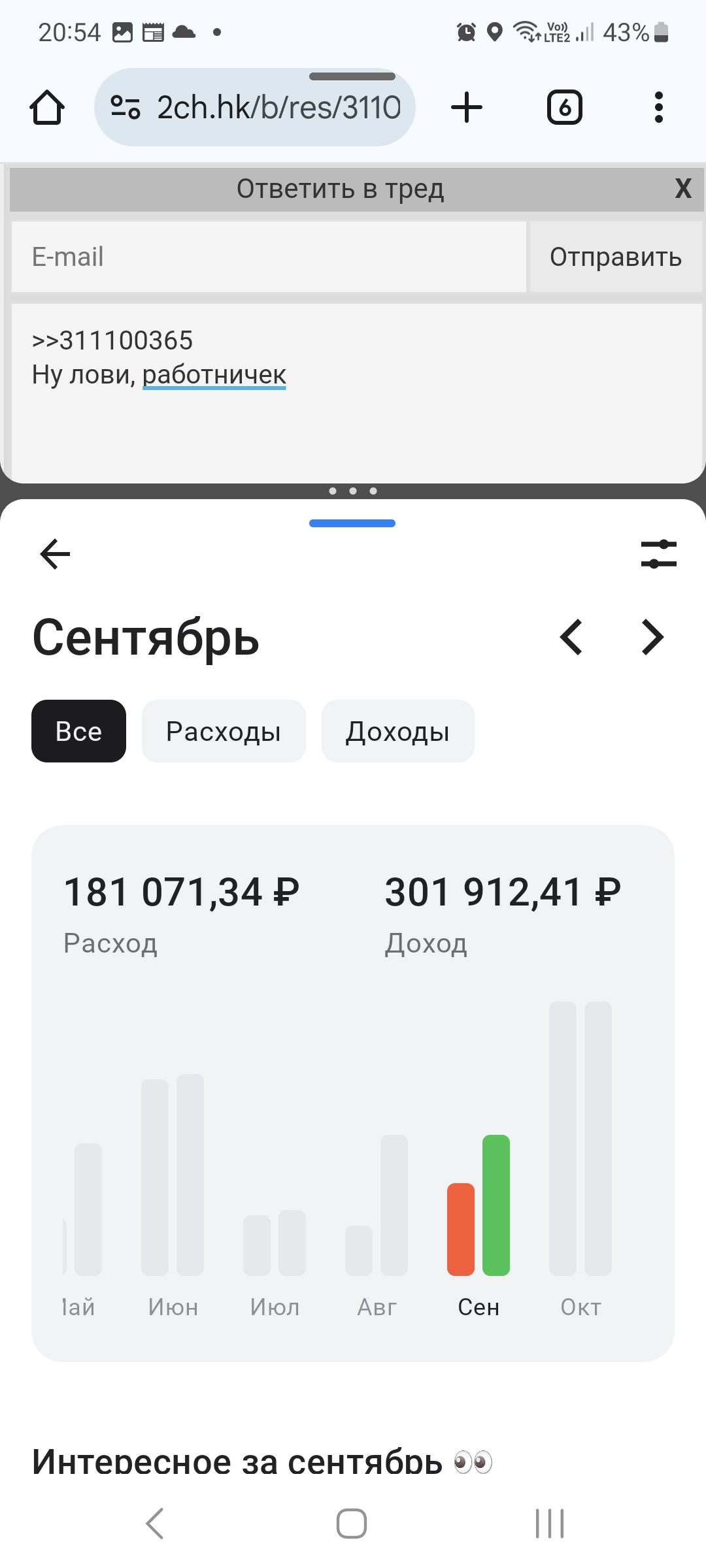This screenshot has width=706, height=1568.
Task: Tap the browser home icon
Action: (x=47, y=107)
